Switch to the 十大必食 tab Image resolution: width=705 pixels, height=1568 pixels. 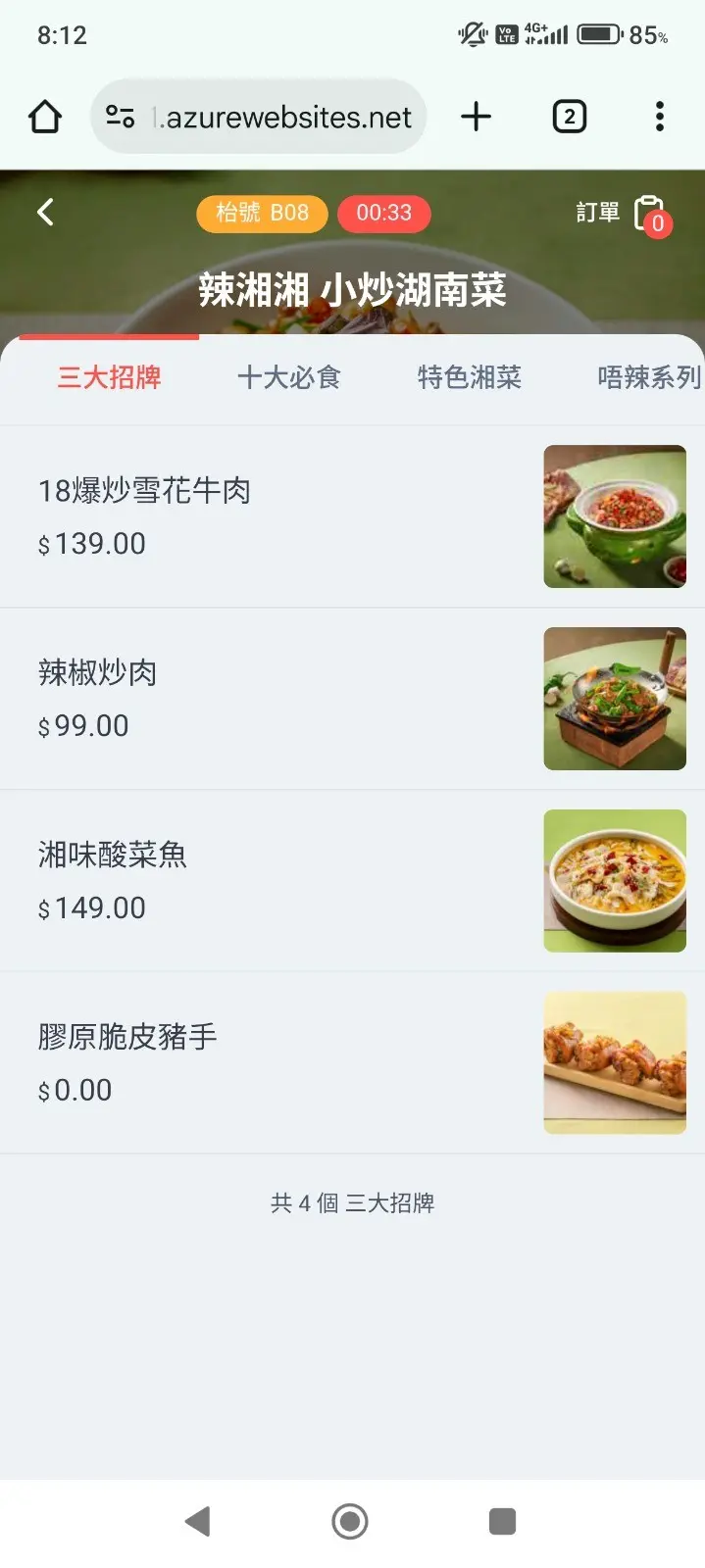tap(289, 377)
